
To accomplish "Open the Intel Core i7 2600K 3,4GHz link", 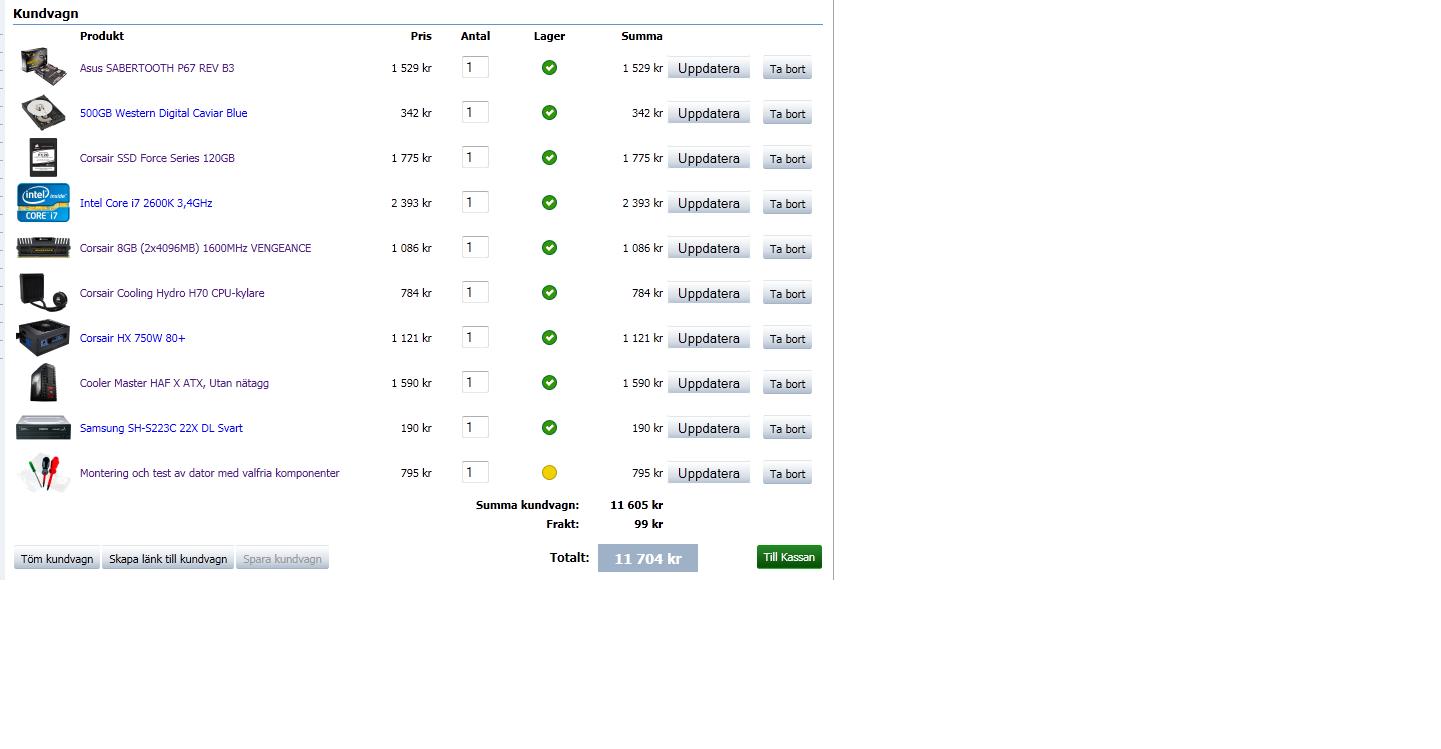I will pyautogui.click(x=146, y=203).
